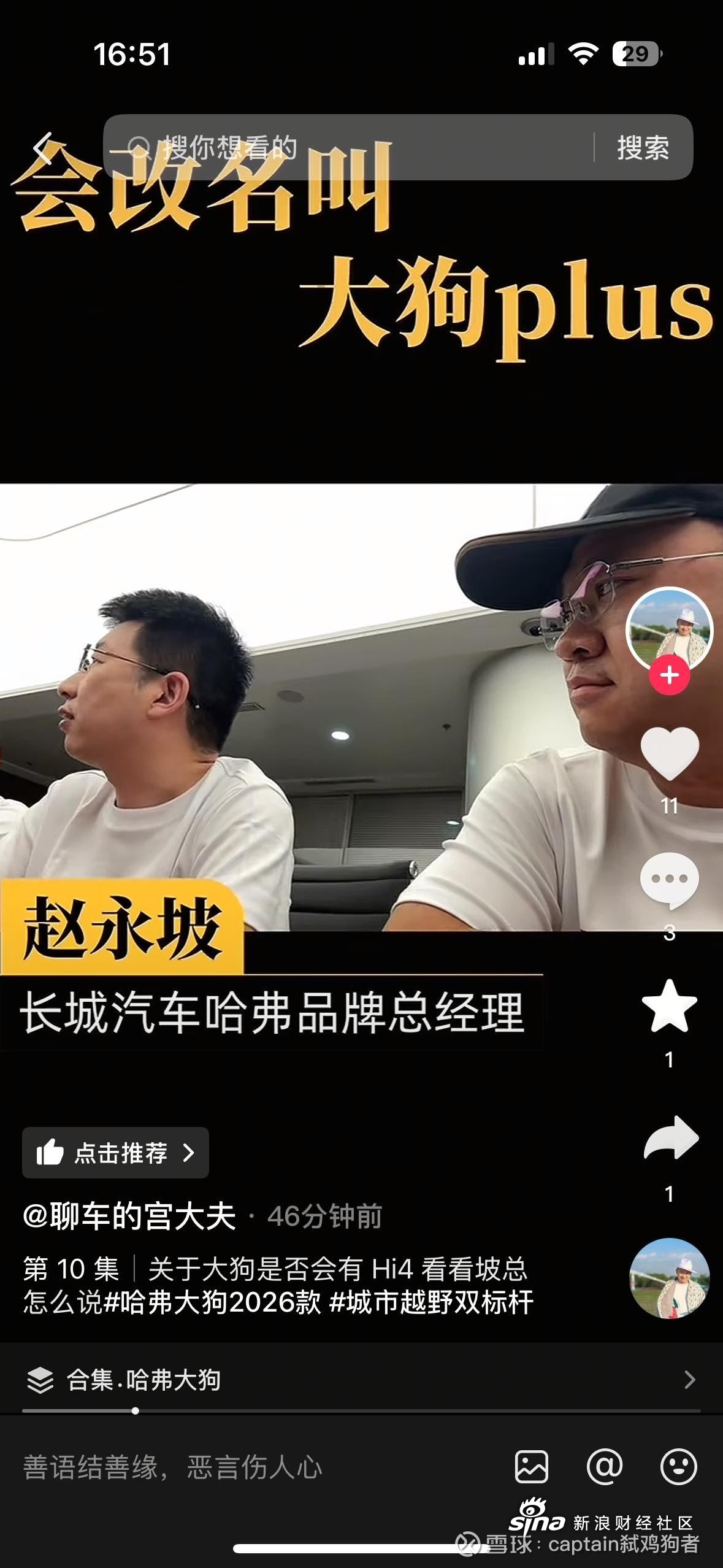Viewport: 723px width, 1568px height.
Task: Mention someone with the @ icon
Action: click(x=605, y=1467)
